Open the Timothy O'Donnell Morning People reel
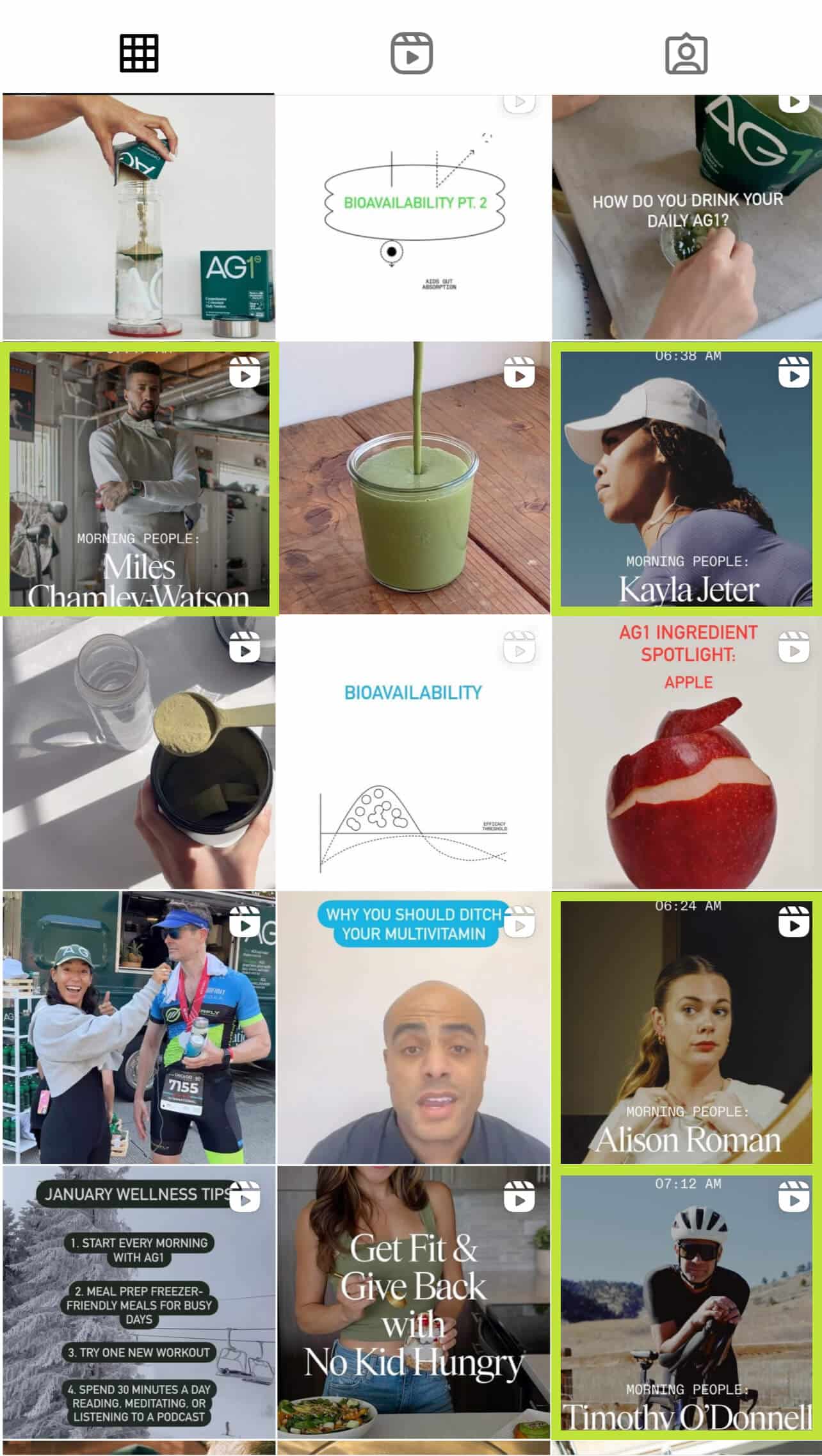 [x=687, y=1302]
